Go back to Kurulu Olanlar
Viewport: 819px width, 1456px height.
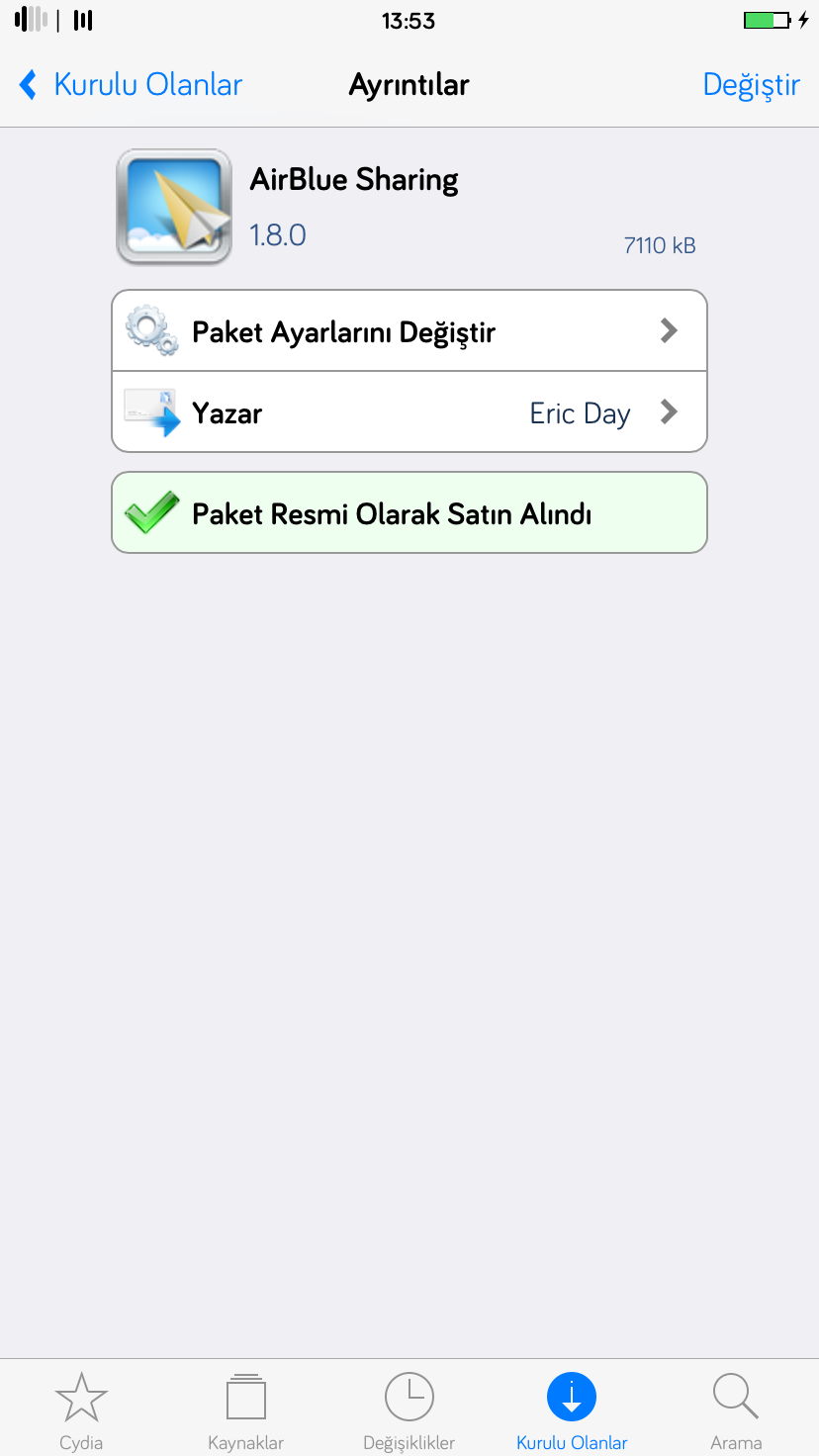point(131,85)
